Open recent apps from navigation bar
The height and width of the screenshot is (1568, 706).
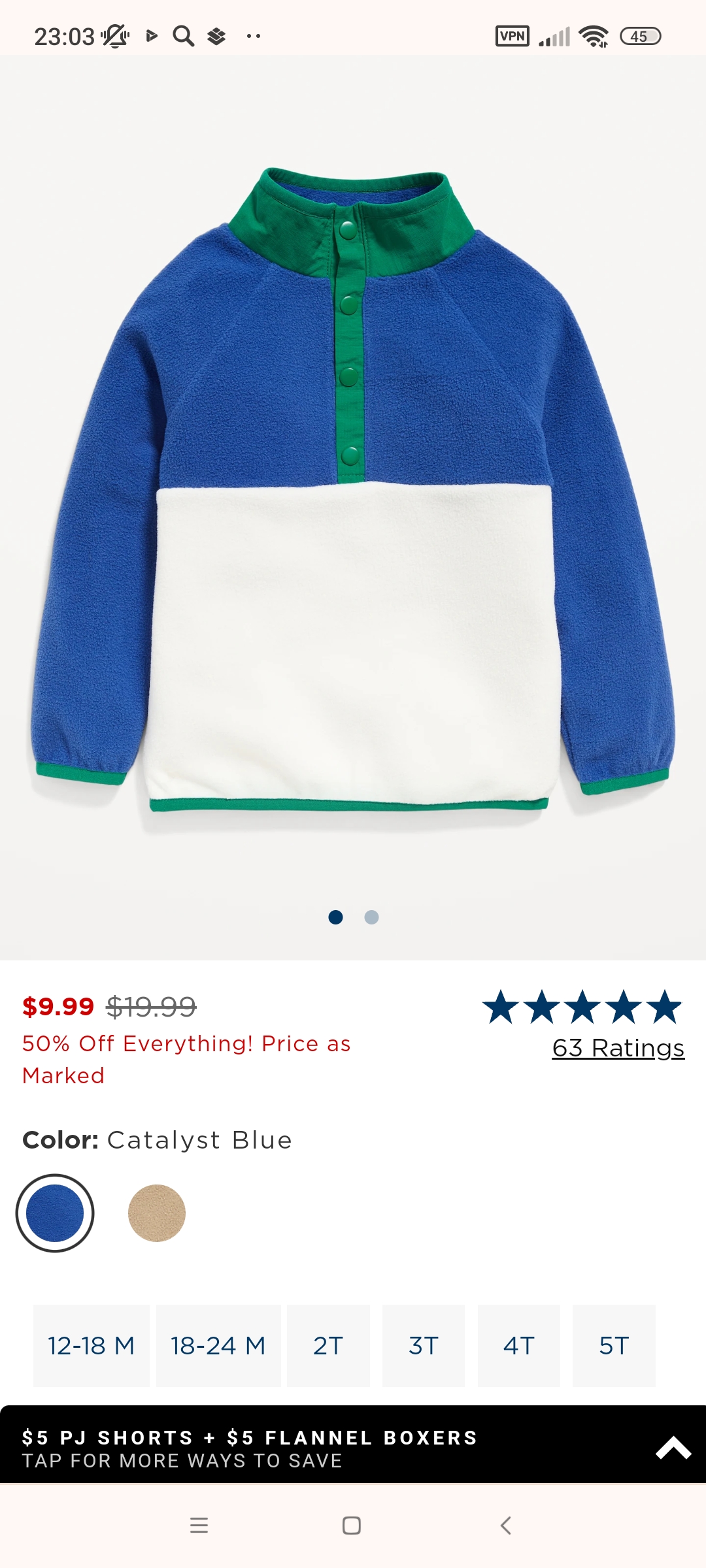(199, 1526)
